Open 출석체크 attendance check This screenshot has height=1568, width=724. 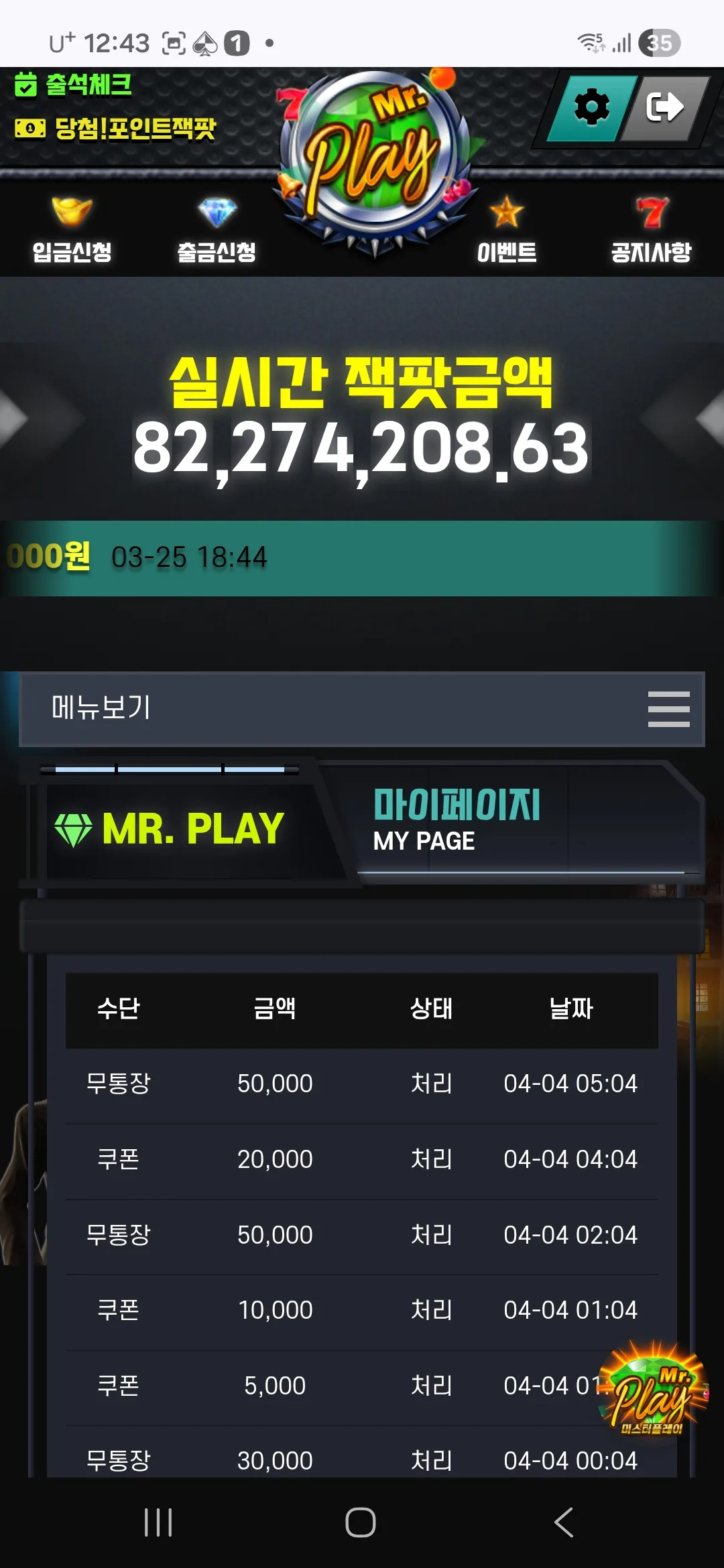coord(73,85)
